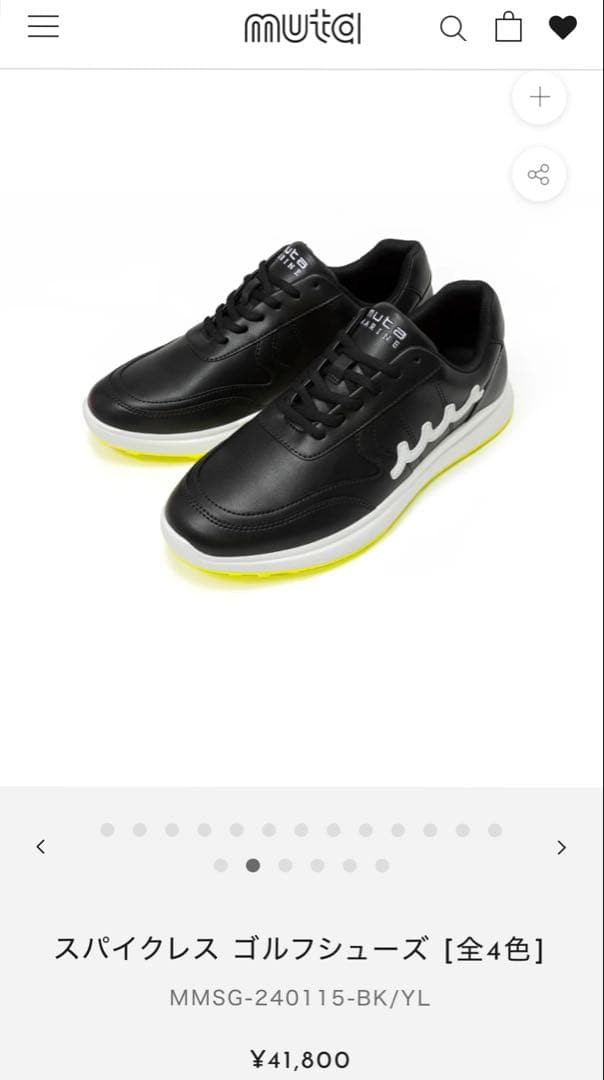The width and height of the screenshot is (604, 1080).
Task: Go to the previous product image
Action: coord(41,847)
